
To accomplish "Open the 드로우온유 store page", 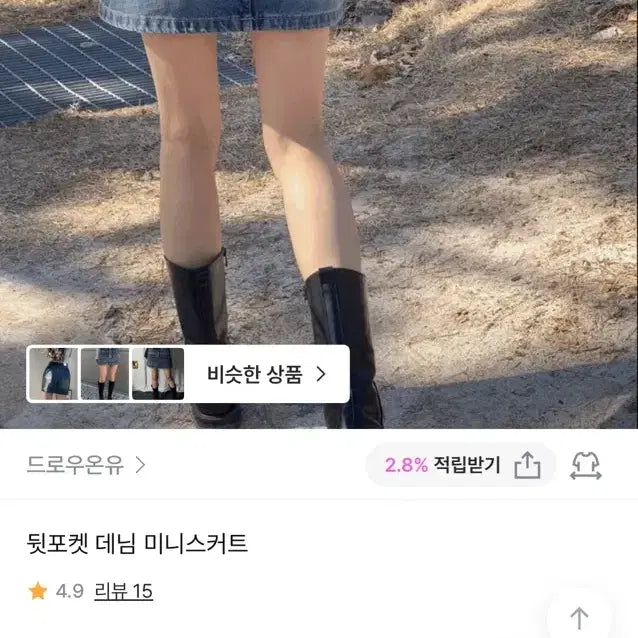I will [86, 465].
